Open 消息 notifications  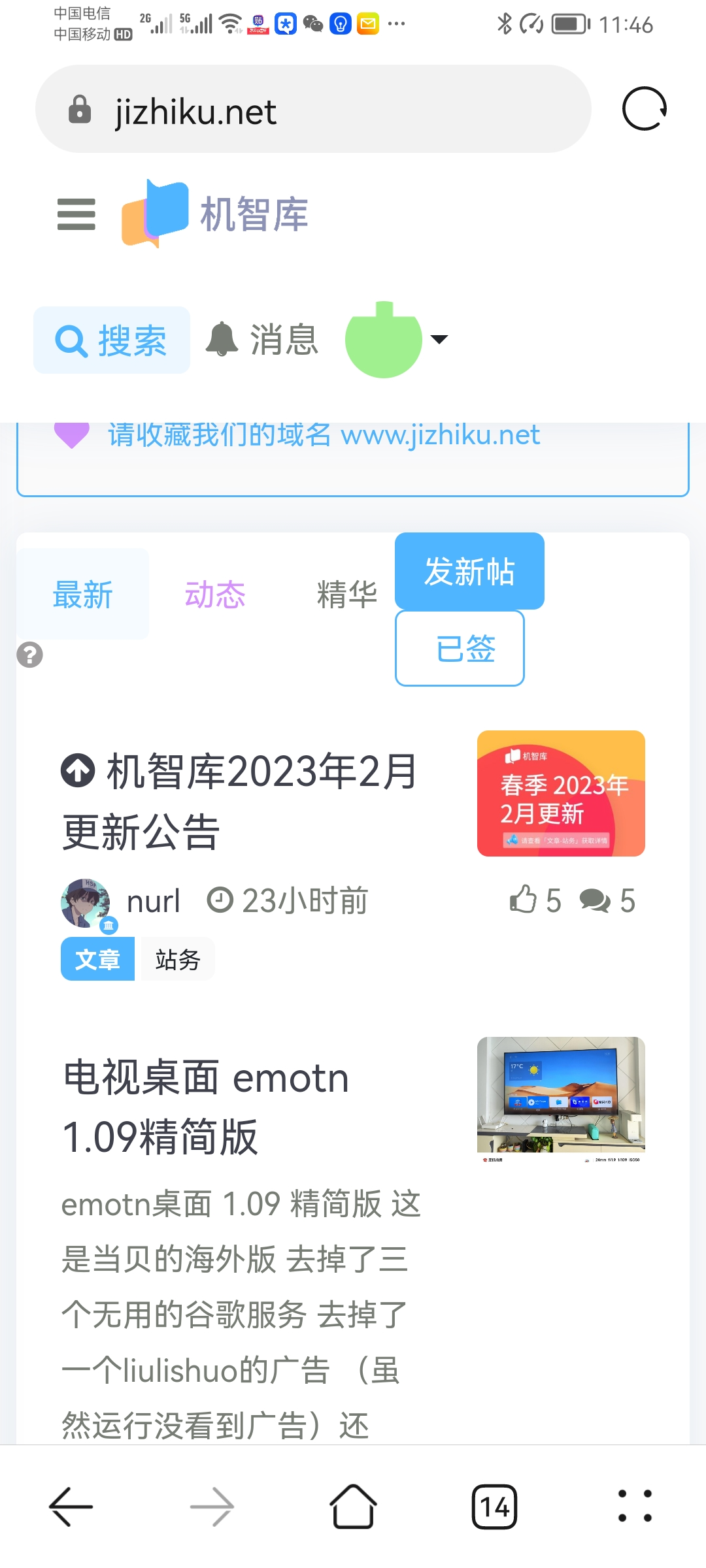(x=262, y=340)
